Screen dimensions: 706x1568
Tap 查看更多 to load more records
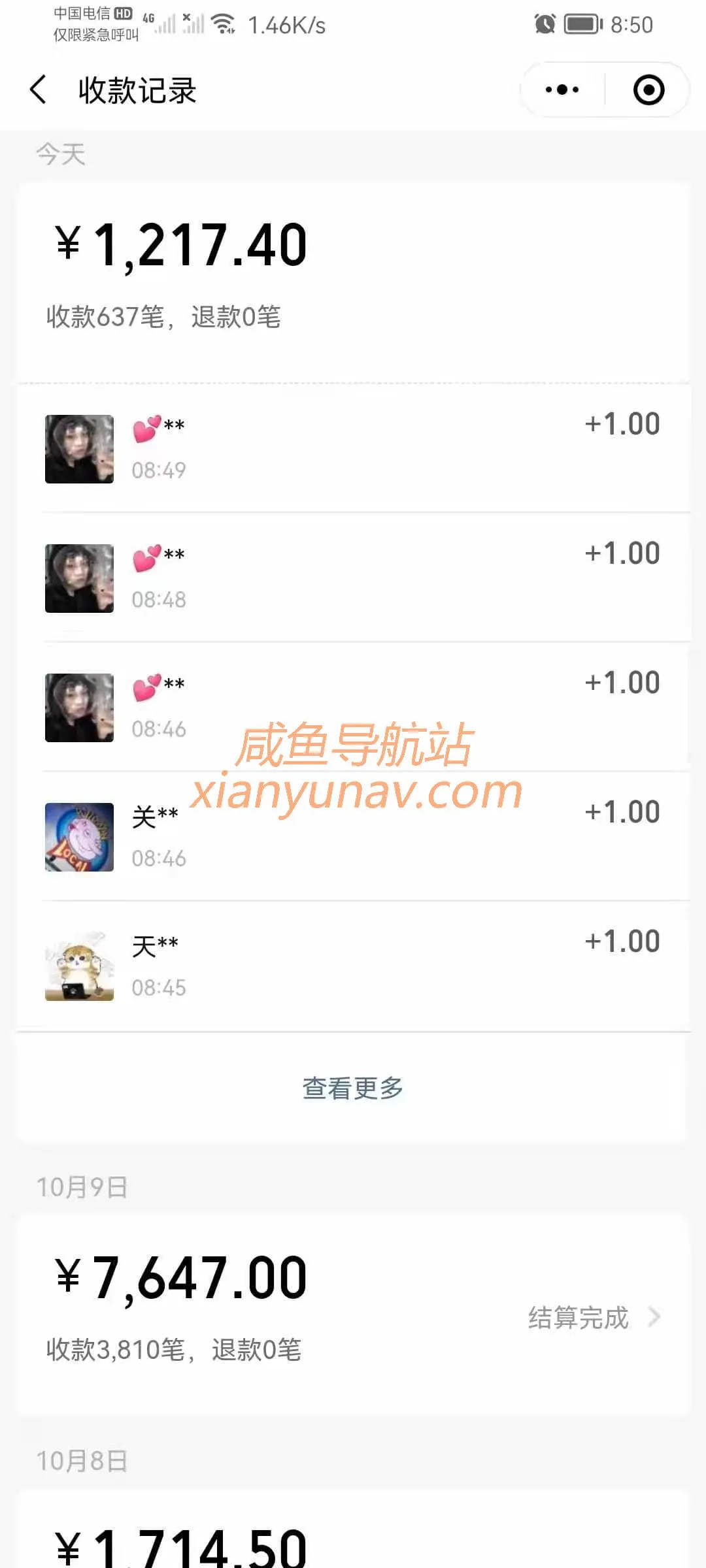click(352, 1088)
